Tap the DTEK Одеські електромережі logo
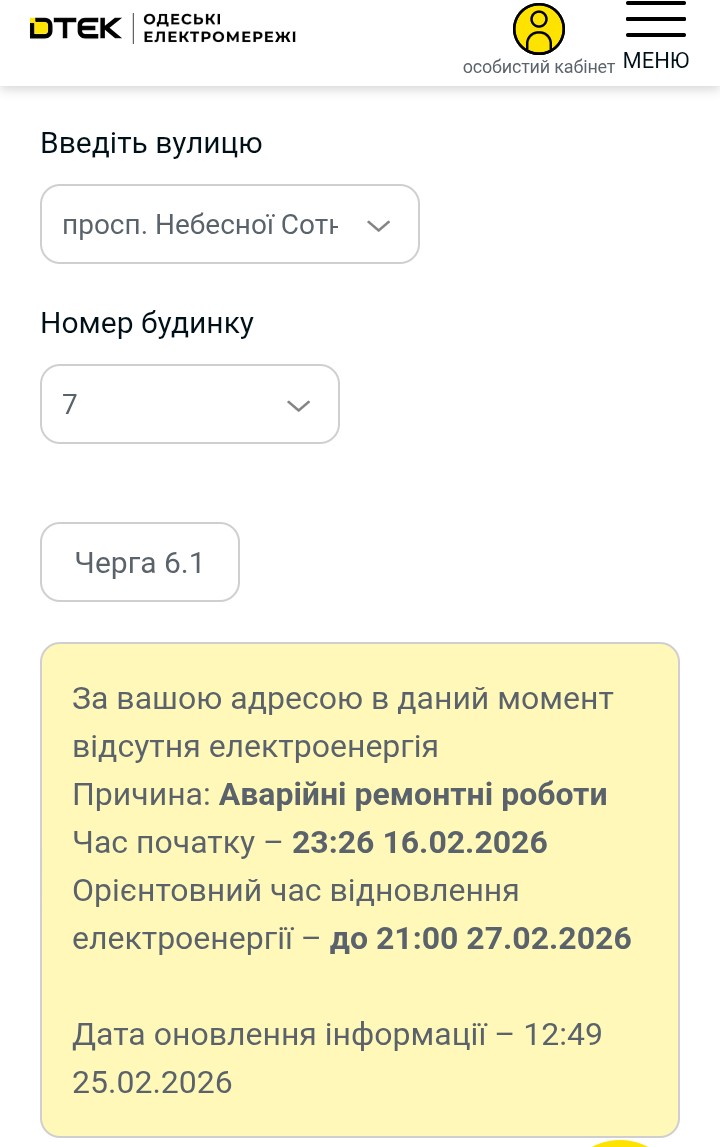This screenshot has width=720, height=1147. pos(163,29)
